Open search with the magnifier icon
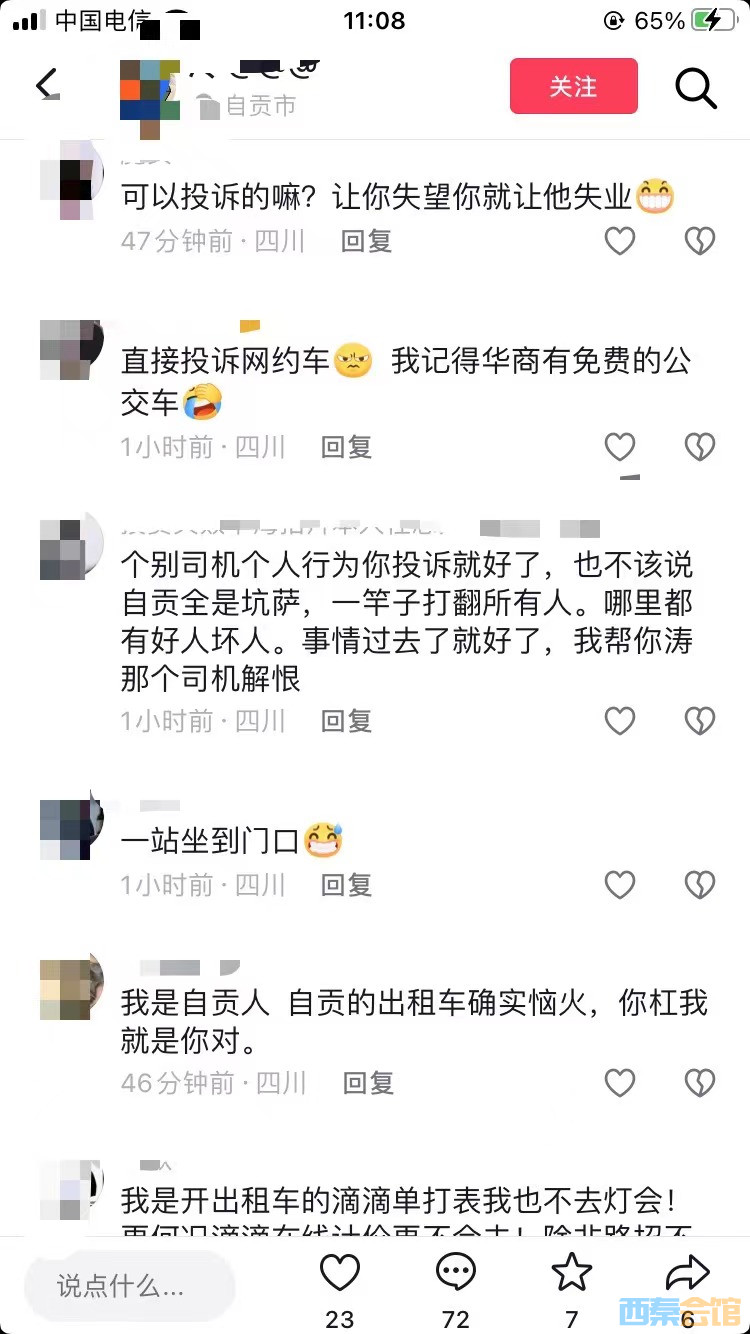The image size is (750, 1334). (696, 88)
